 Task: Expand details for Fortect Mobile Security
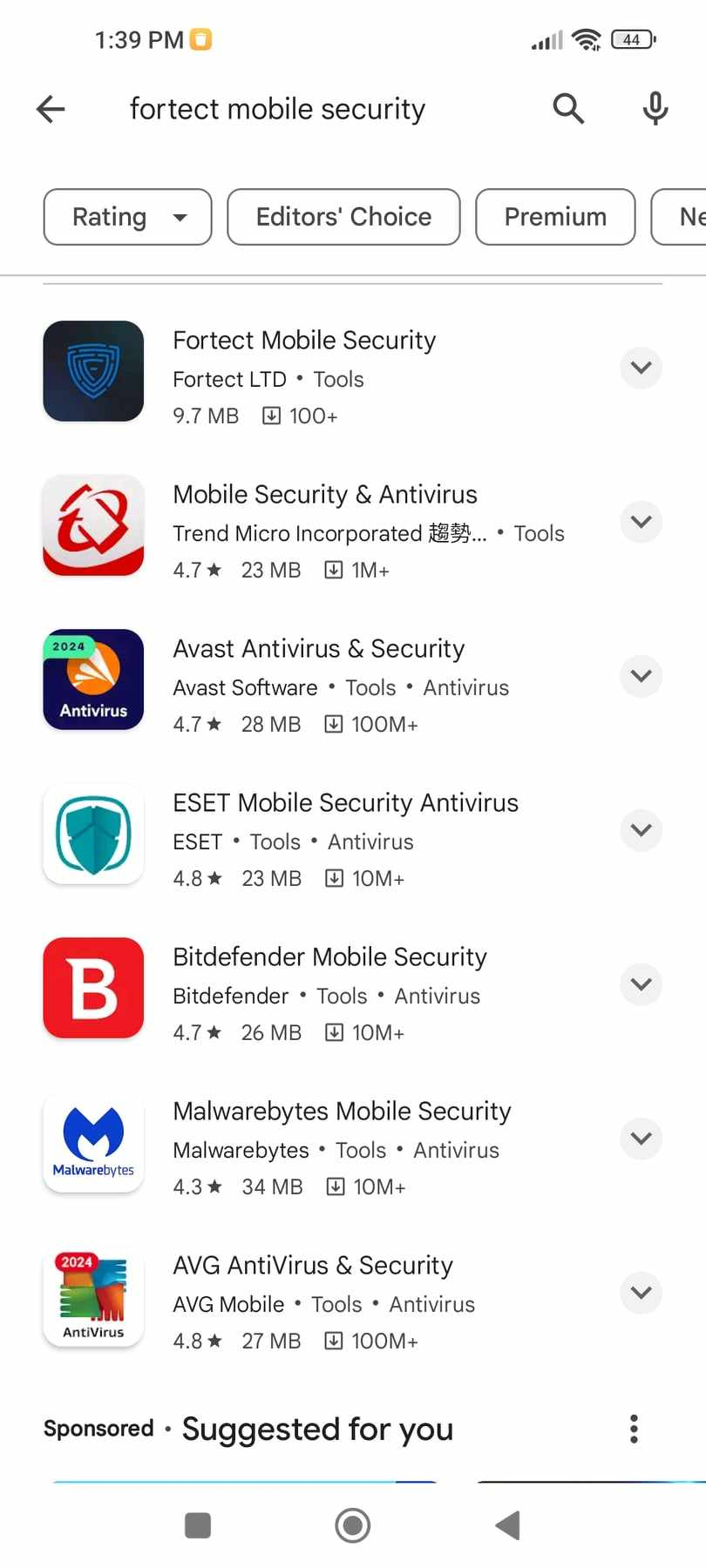click(641, 368)
